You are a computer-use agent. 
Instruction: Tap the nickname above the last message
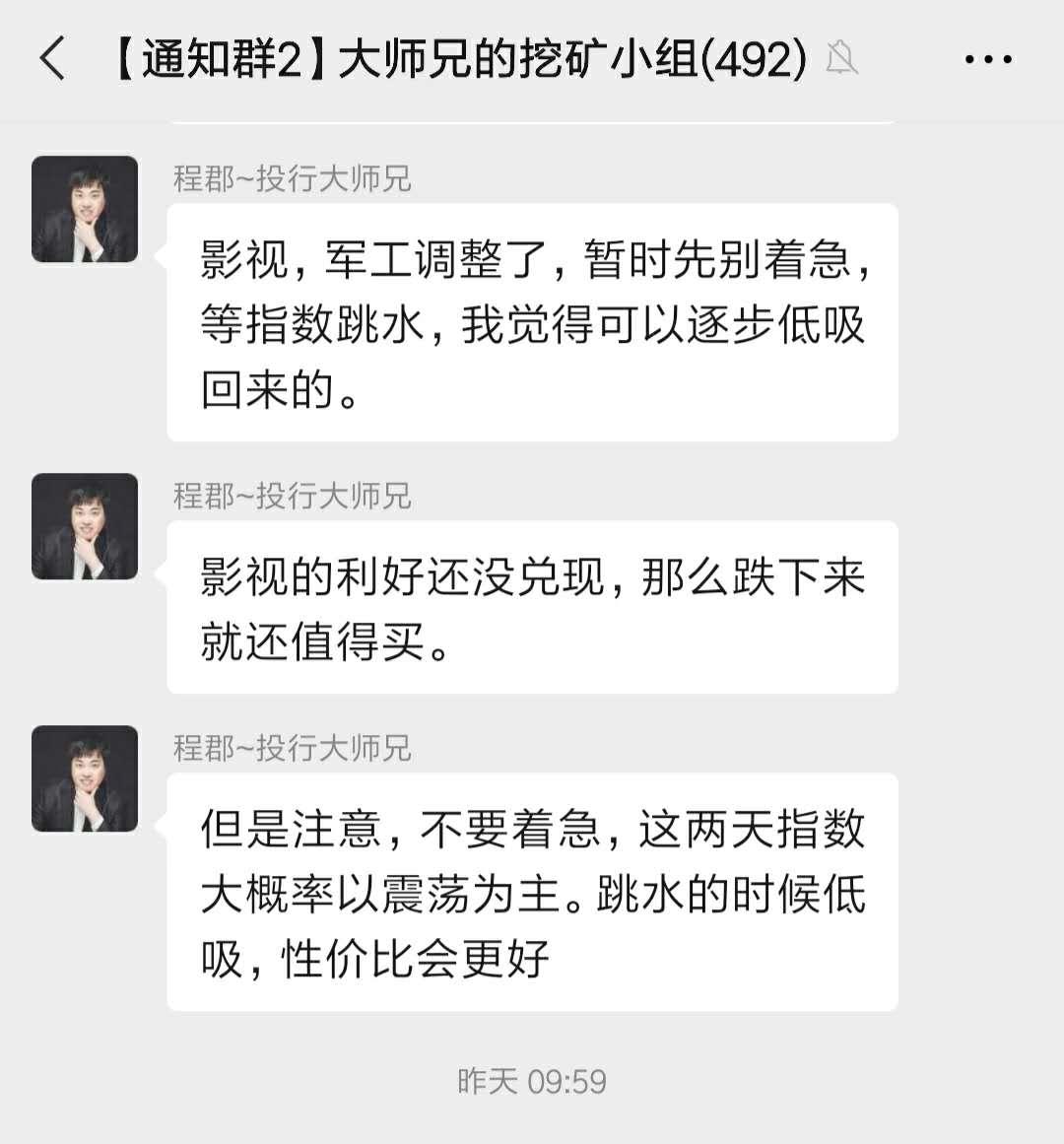293,749
